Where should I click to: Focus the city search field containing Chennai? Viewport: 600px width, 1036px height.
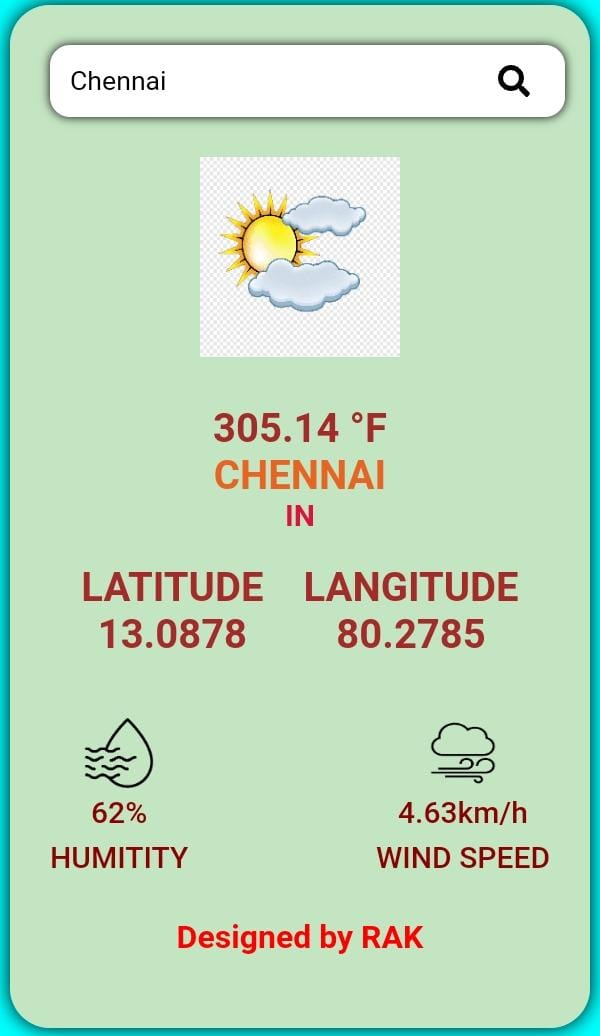click(260, 81)
